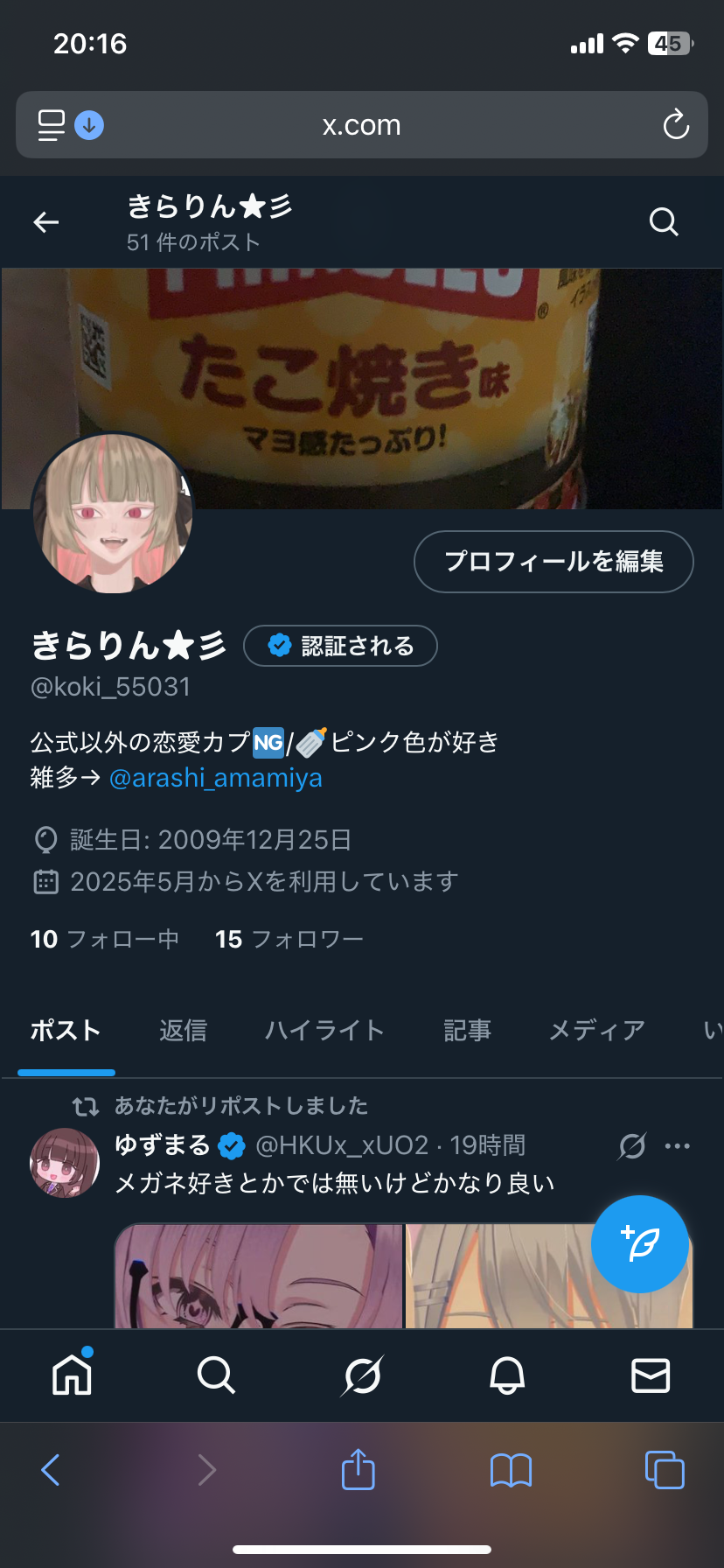Open the notifications bell

507,1375
